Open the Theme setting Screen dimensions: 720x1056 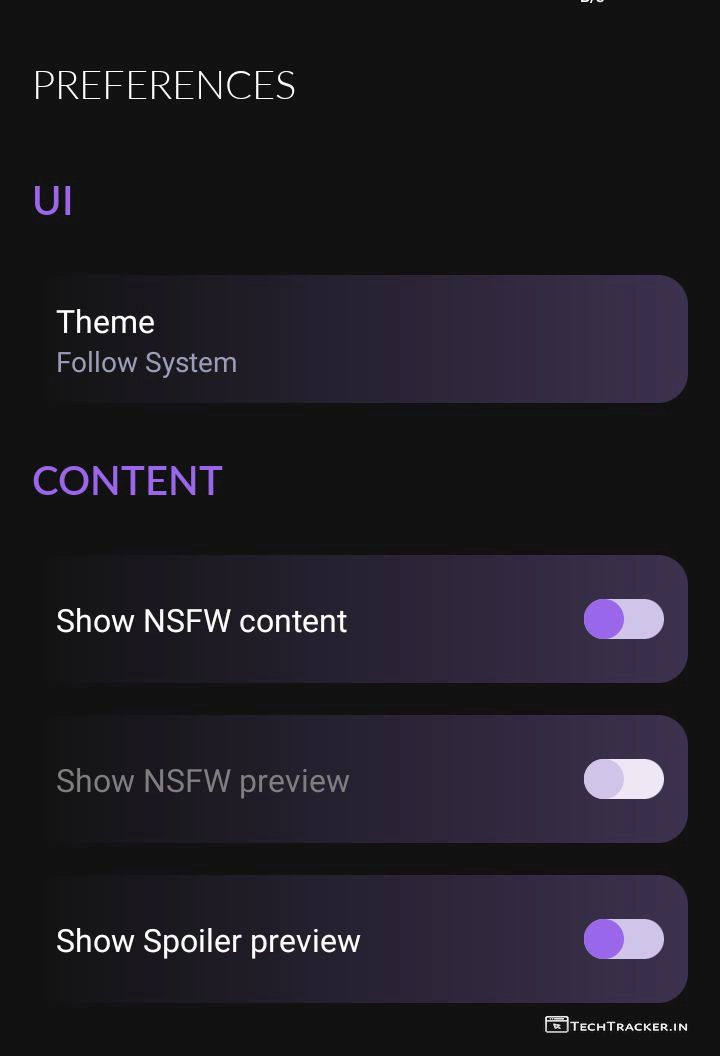pyautogui.click(x=362, y=339)
